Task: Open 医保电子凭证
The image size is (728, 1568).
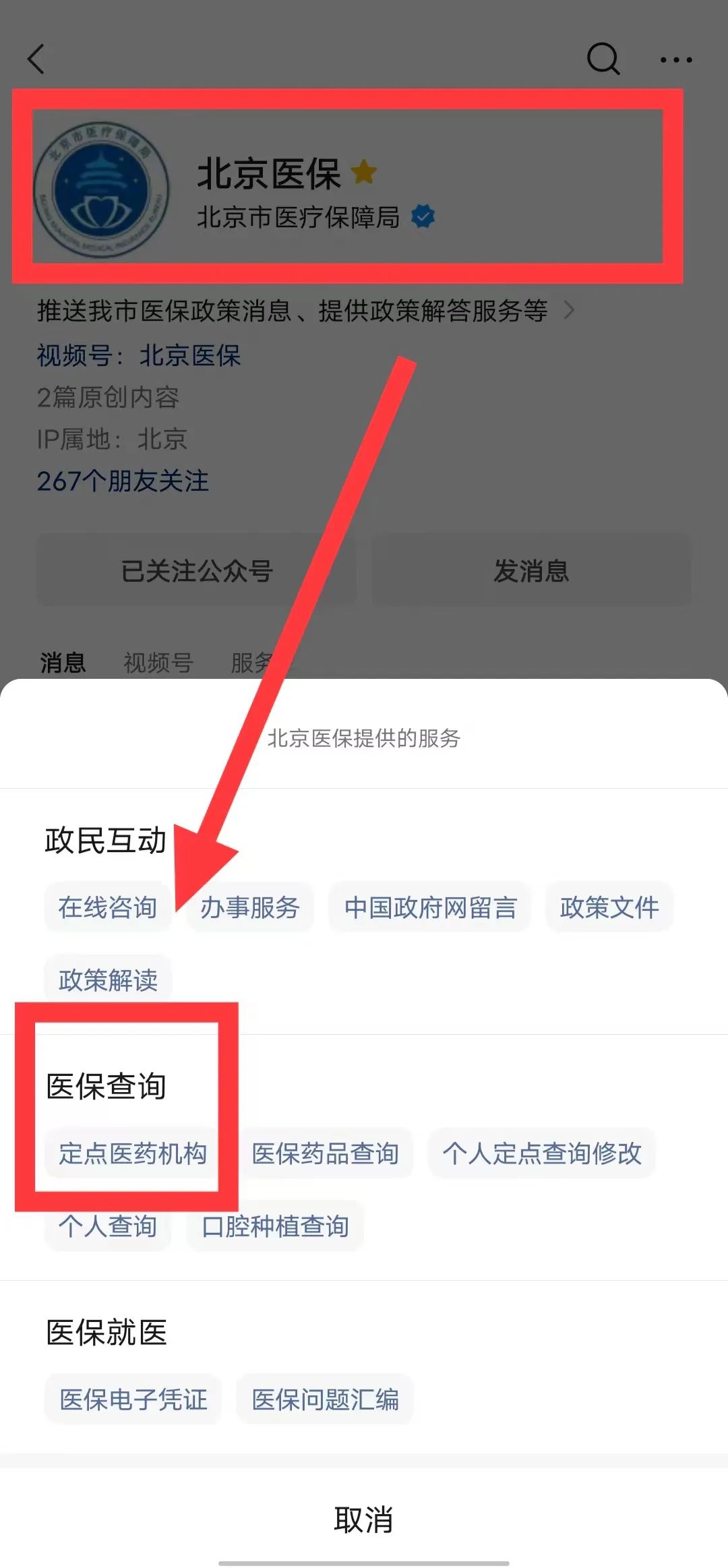Action: tap(133, 1399)
